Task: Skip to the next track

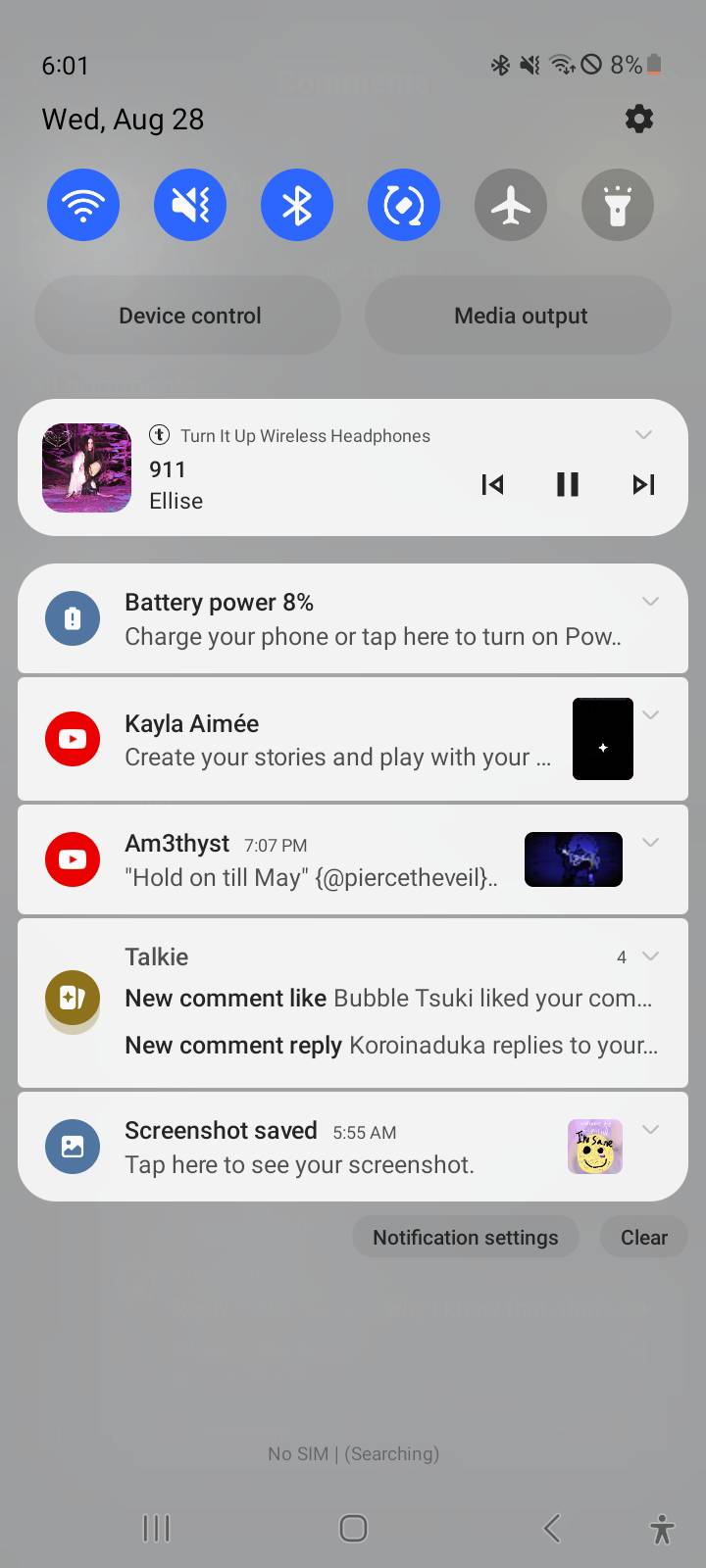Action: (x=643, y=484)
